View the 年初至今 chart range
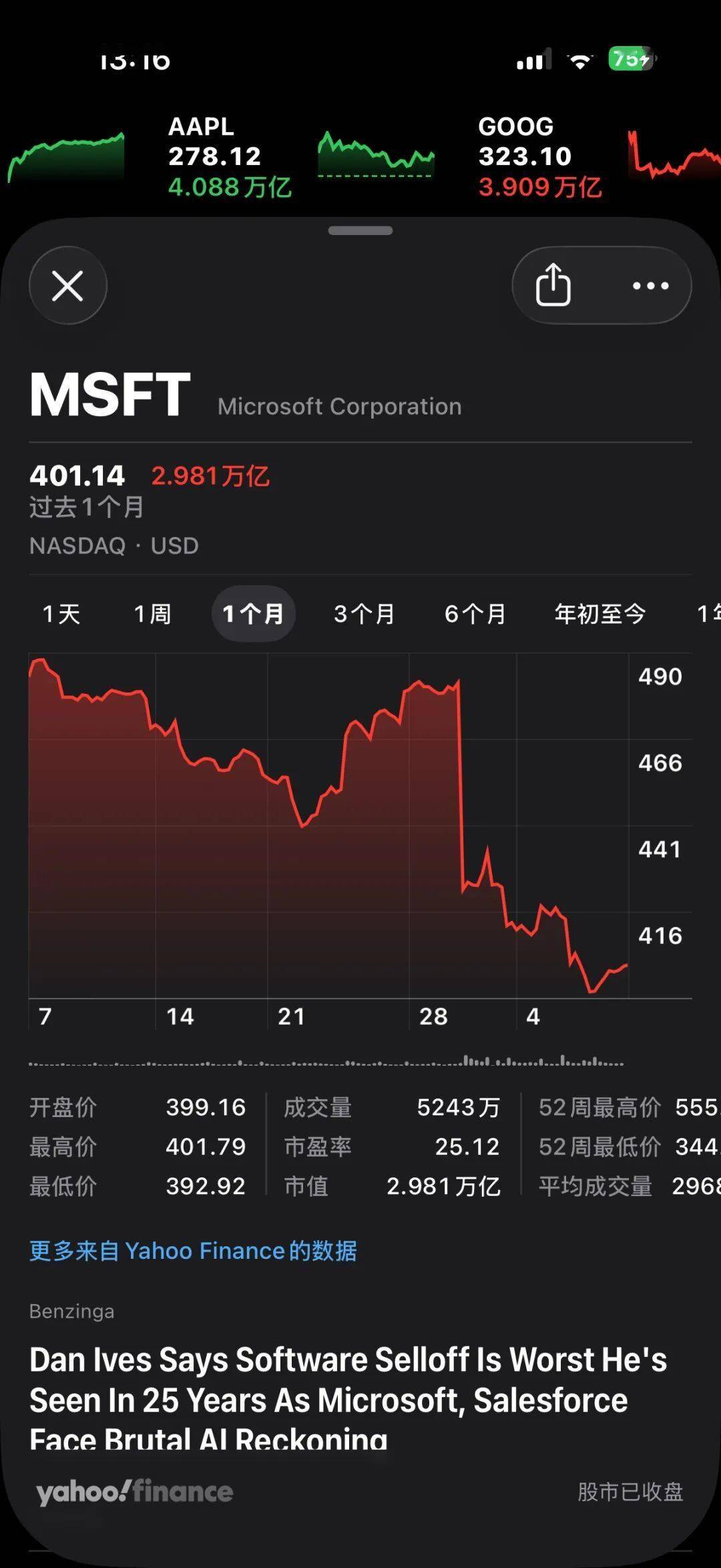The width and height of the screenshot is (721, 1568). [600, 614]
